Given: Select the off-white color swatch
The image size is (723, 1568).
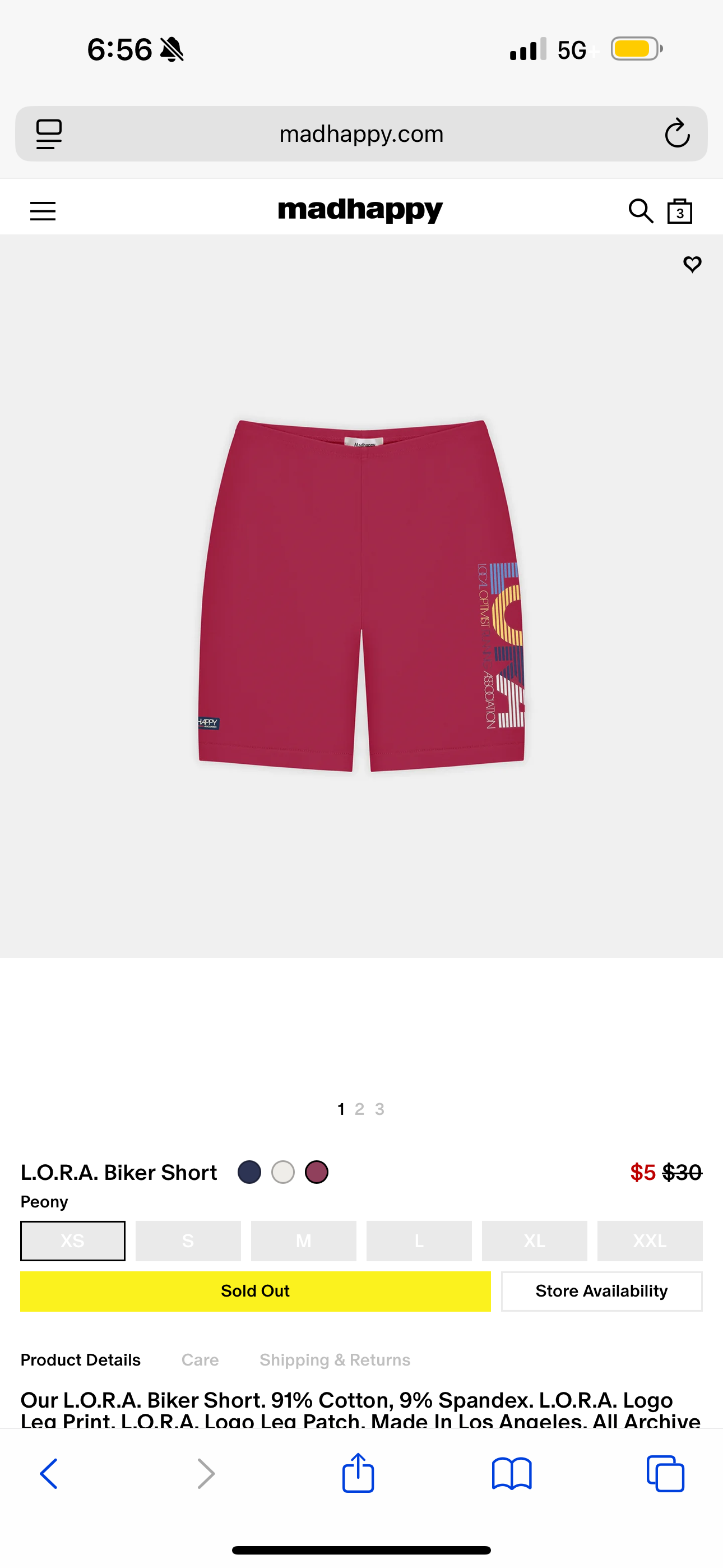Looking at the screenshot, I should [283, 1172].
